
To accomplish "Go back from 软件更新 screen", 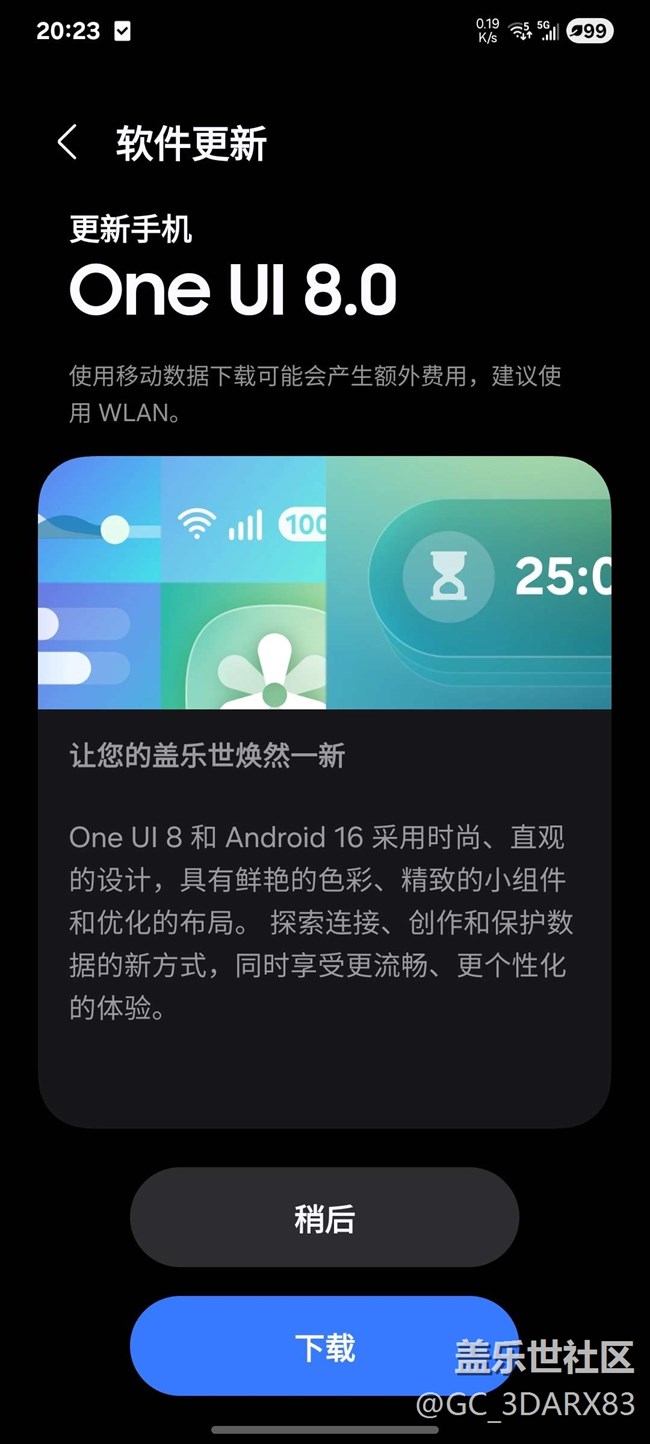I will tap(67, 143).
